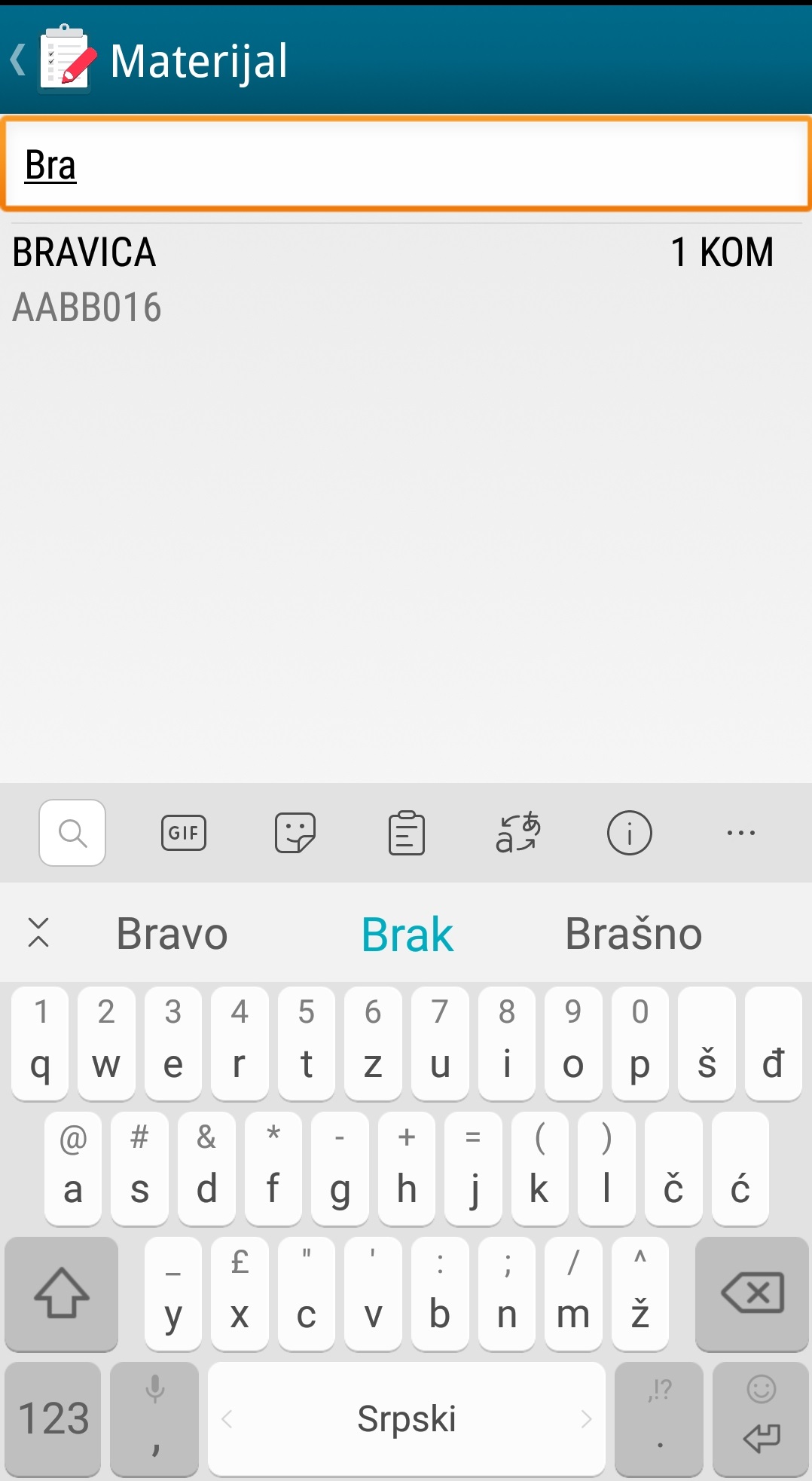Image resolution: width=812 pixels, height=1481 pixels.
Task: Go back from the Materijal screen
Action: [x=20, y=60]
